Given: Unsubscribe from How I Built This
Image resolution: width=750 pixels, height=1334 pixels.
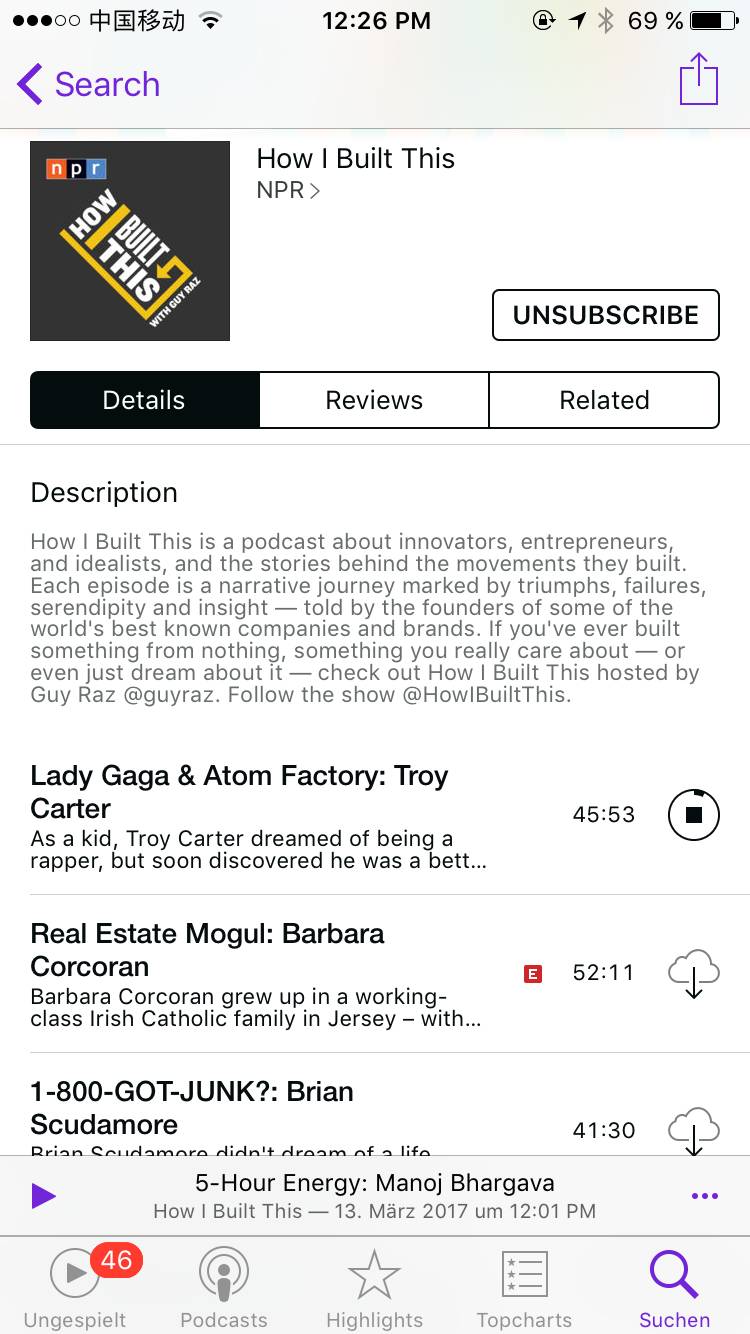Looking at the screenshot, I should (605, 315).
